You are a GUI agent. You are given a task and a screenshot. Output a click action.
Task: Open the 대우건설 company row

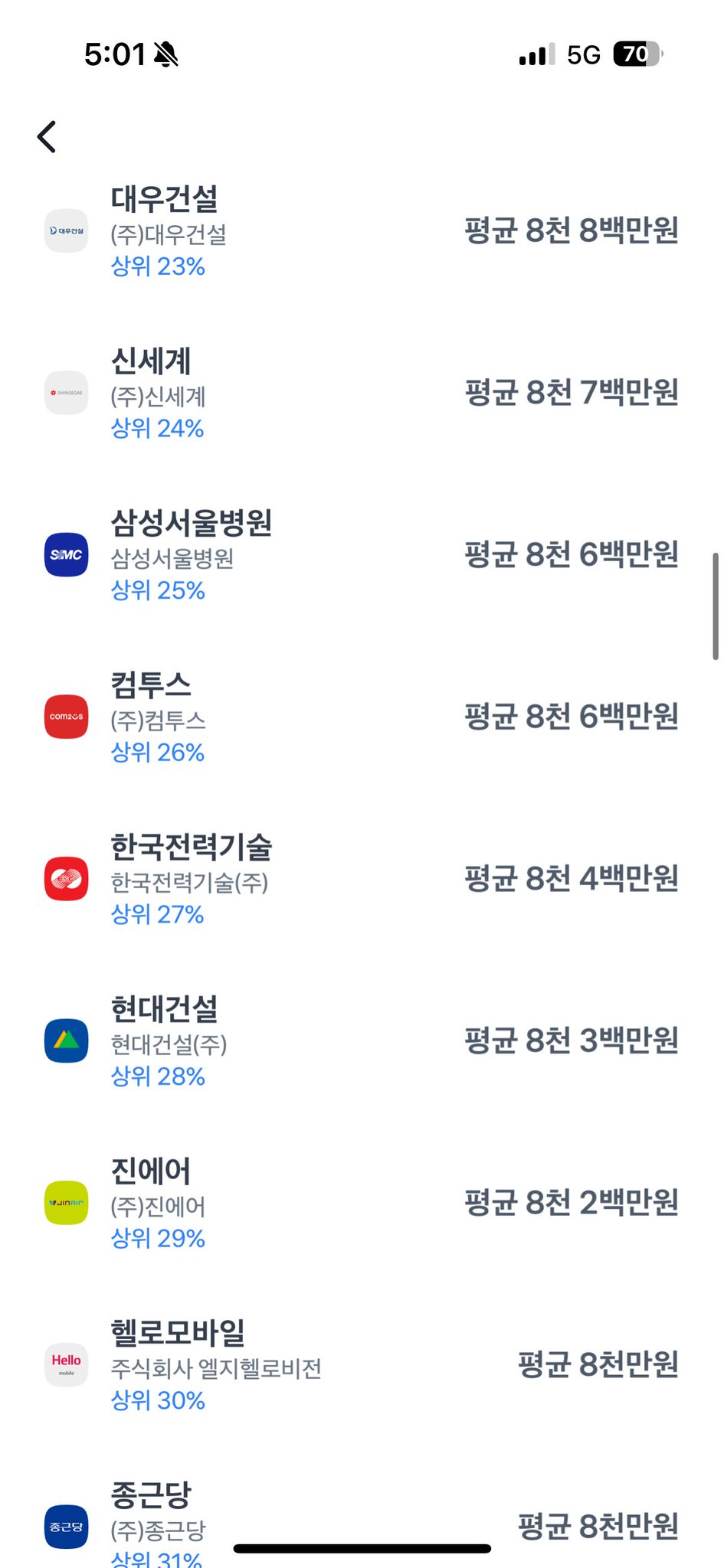(362, 230)
